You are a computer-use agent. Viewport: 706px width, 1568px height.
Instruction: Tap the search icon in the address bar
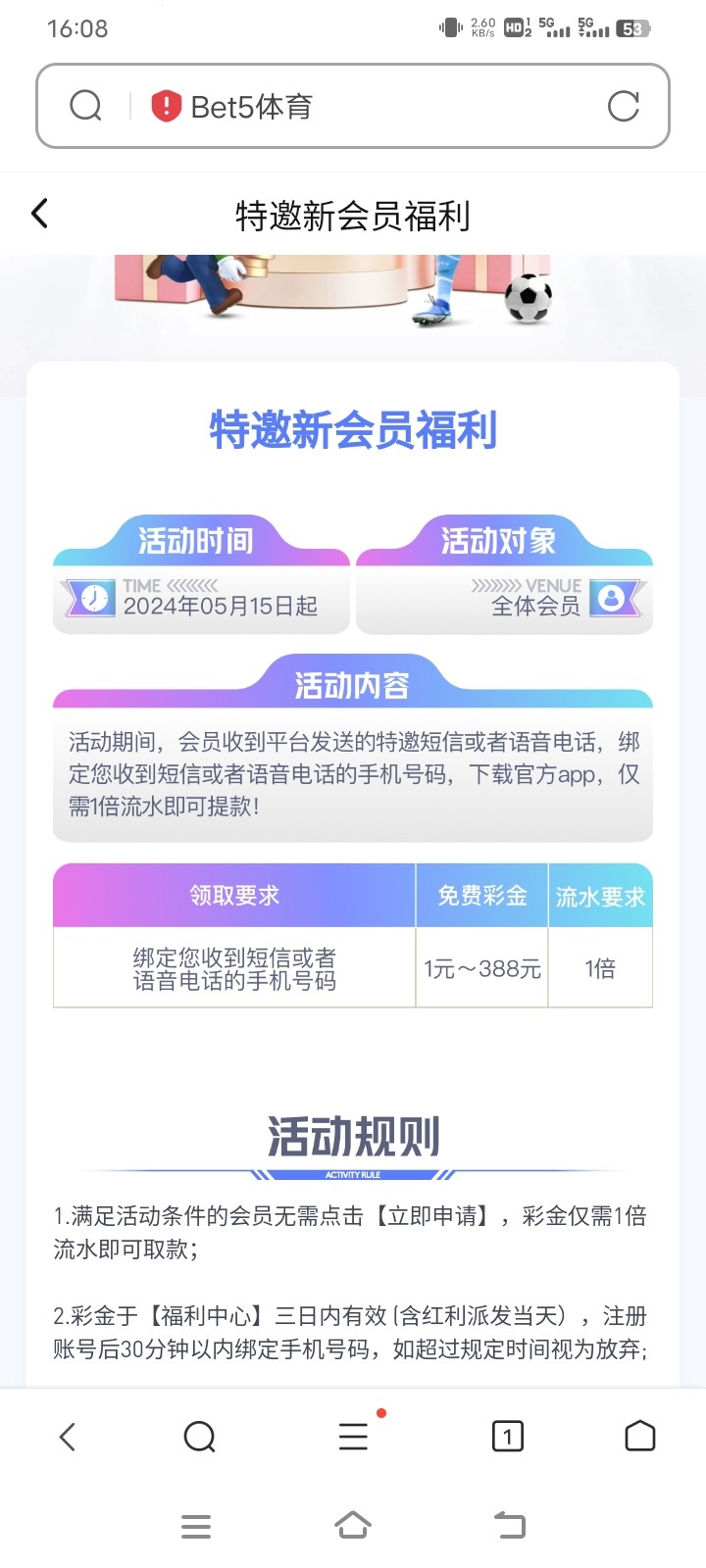tap(86, 106)
